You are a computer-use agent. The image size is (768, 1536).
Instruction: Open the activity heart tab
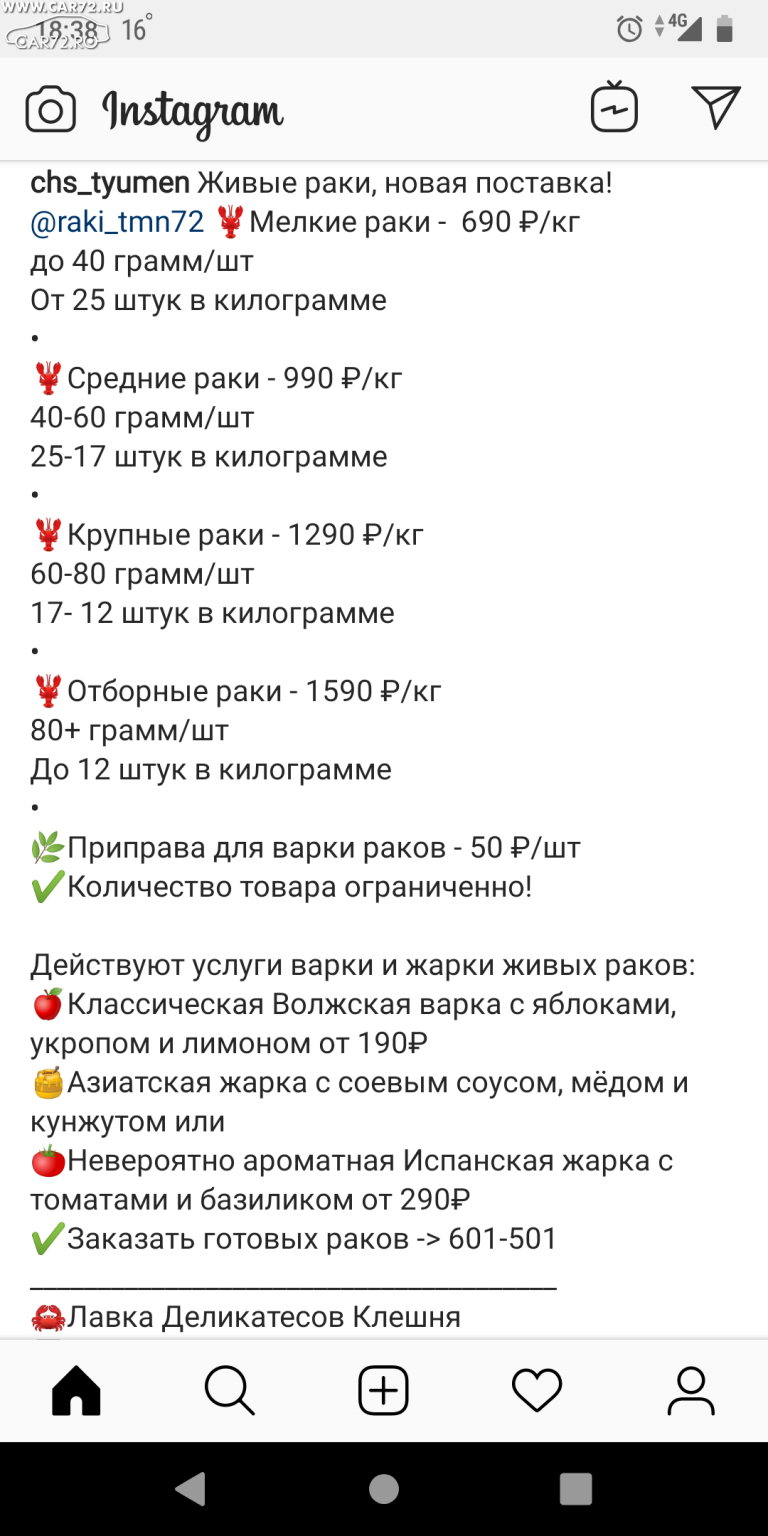pyautogui.click(x=537, y=1391)
